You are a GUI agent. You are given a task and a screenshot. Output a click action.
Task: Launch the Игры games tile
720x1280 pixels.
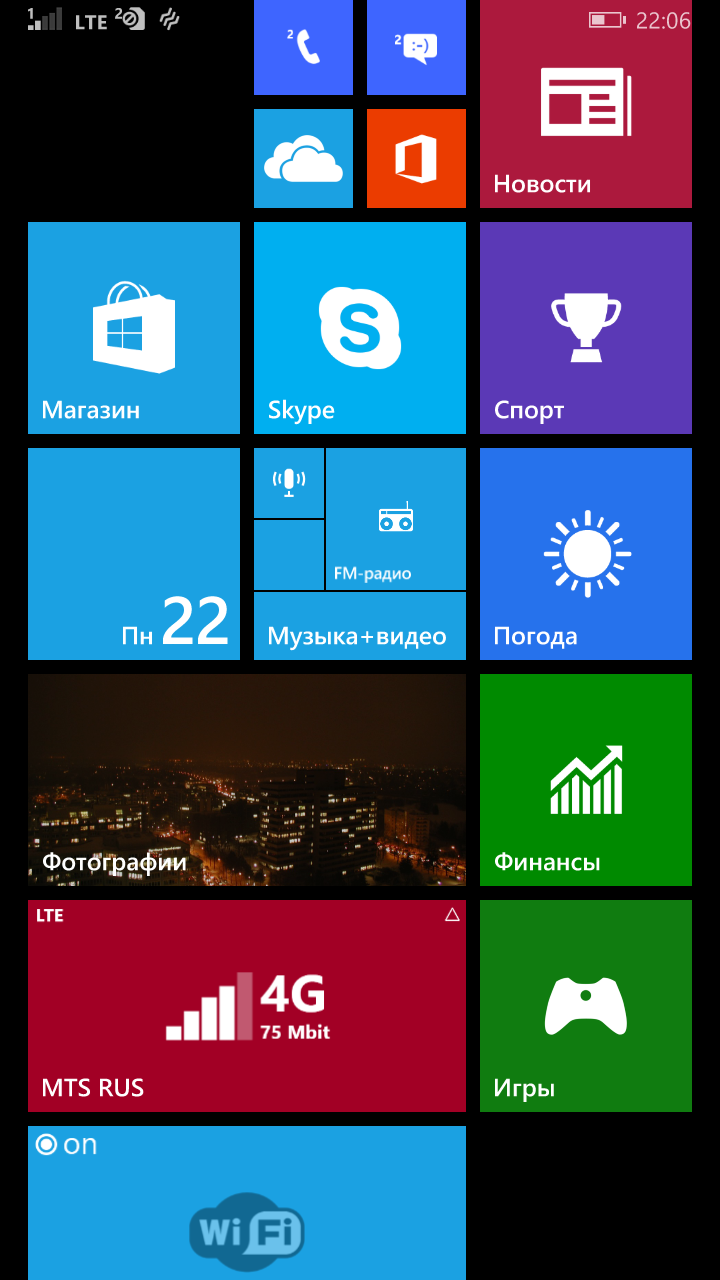pos(585,1006)
